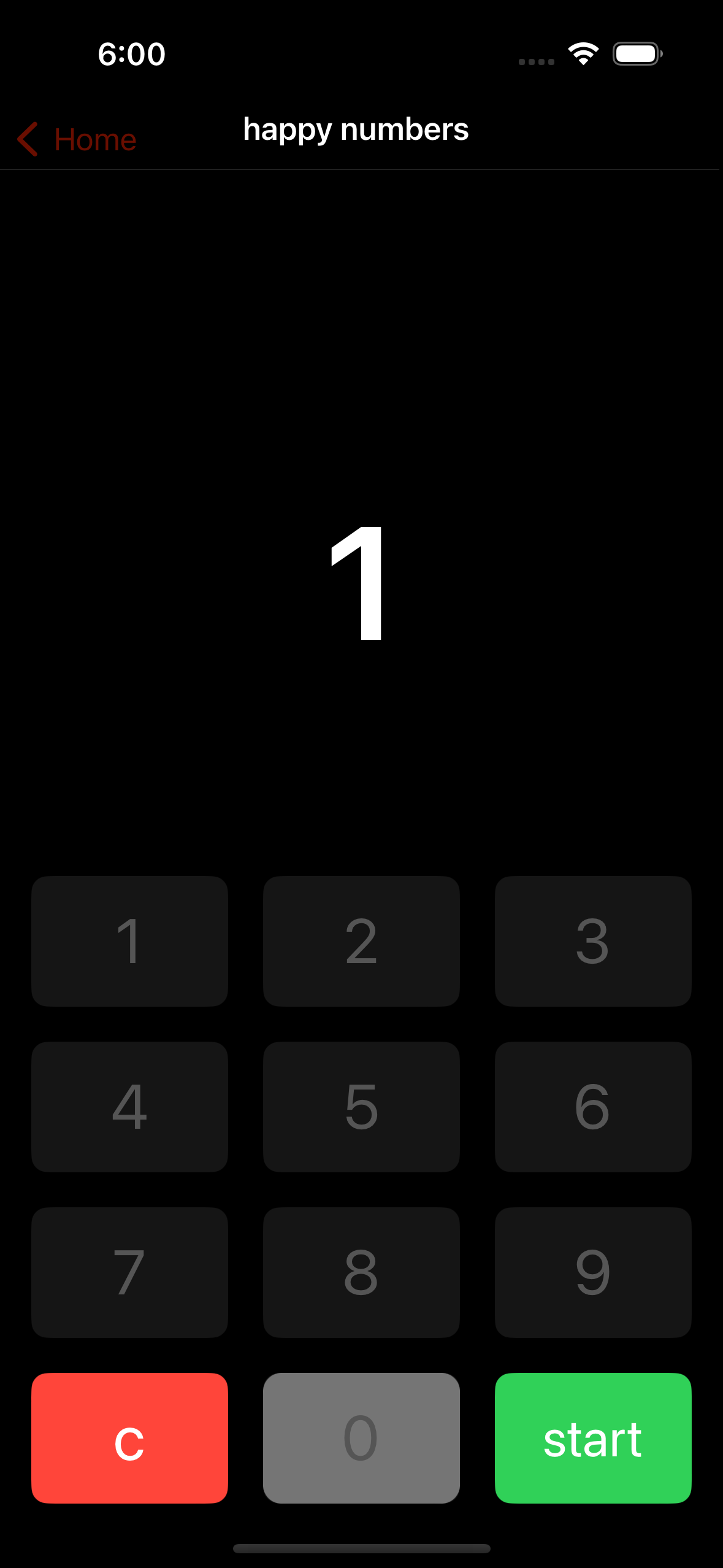Tap the number 1 key
The image size is (723, 1568).
pyautogui.click(x=129, y=941)
